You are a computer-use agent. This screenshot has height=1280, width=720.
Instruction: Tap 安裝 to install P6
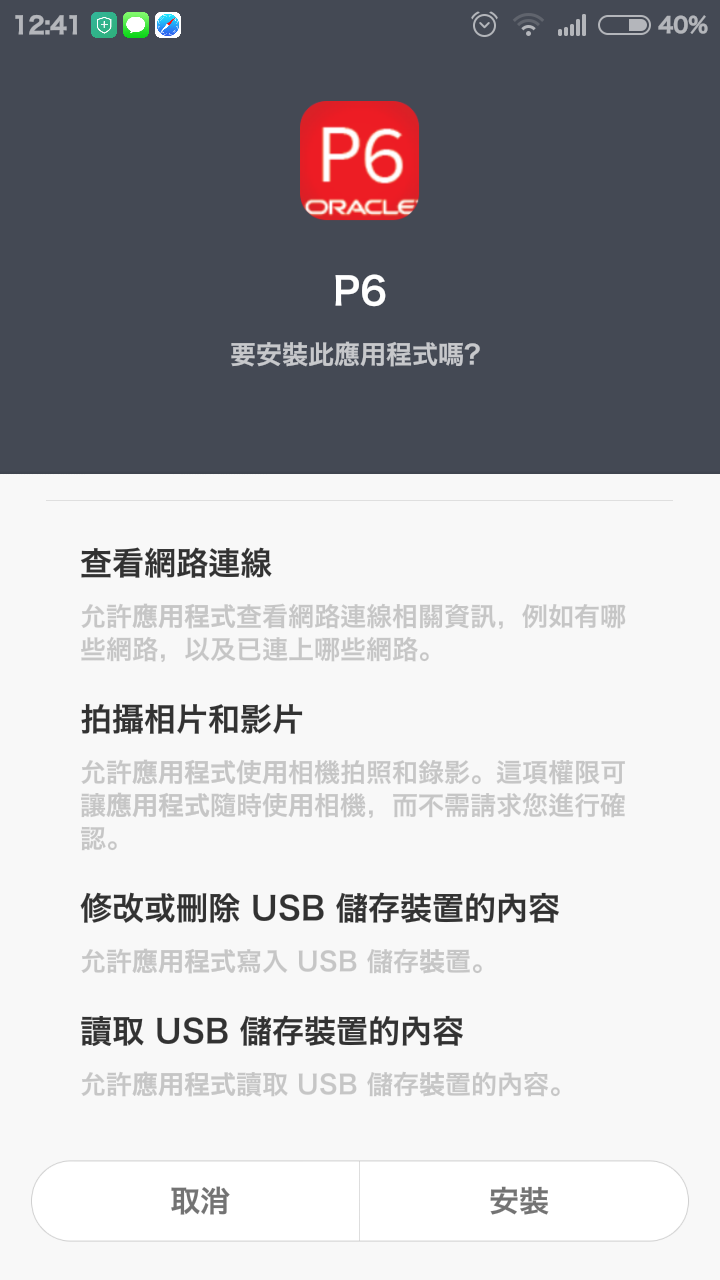pyautogui.click(x=521, y=1201)
